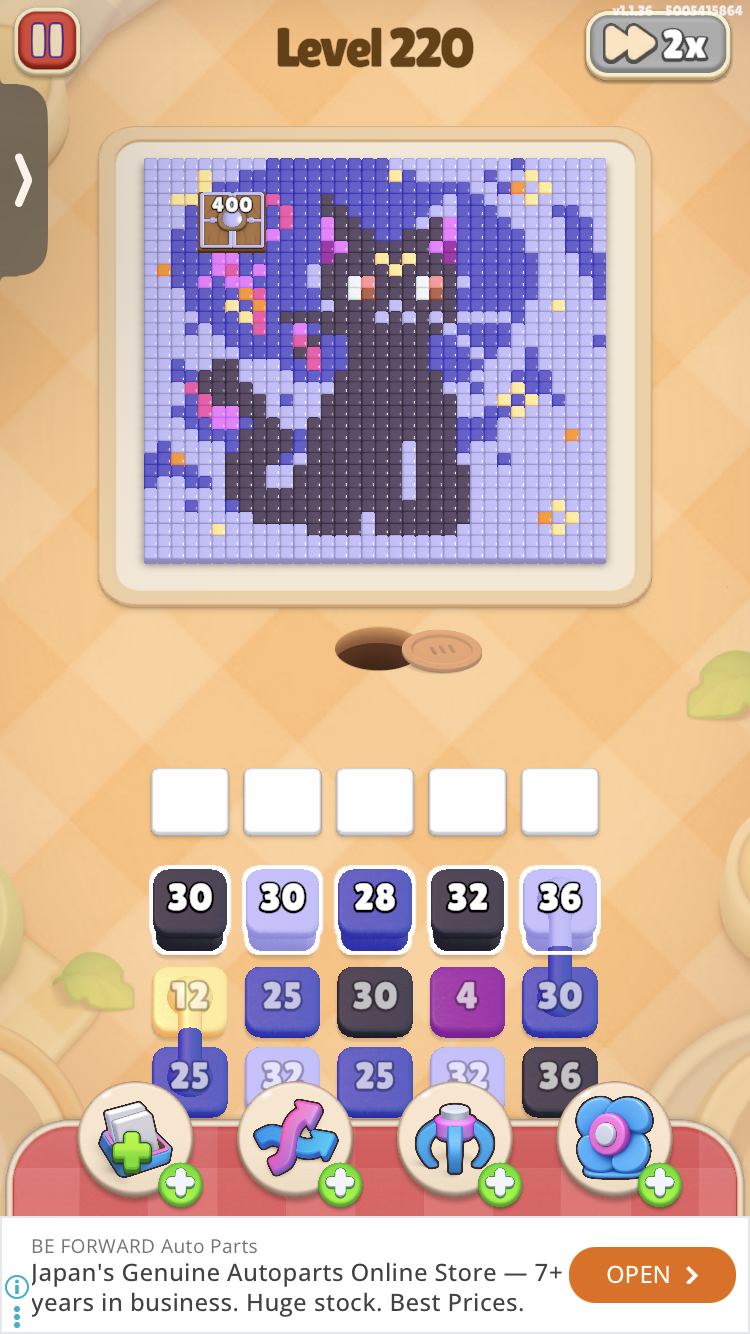Image resolution: width=750 pixels, height=1334 pixels.
Task: View ad info icon
Action: point(16,1287)
